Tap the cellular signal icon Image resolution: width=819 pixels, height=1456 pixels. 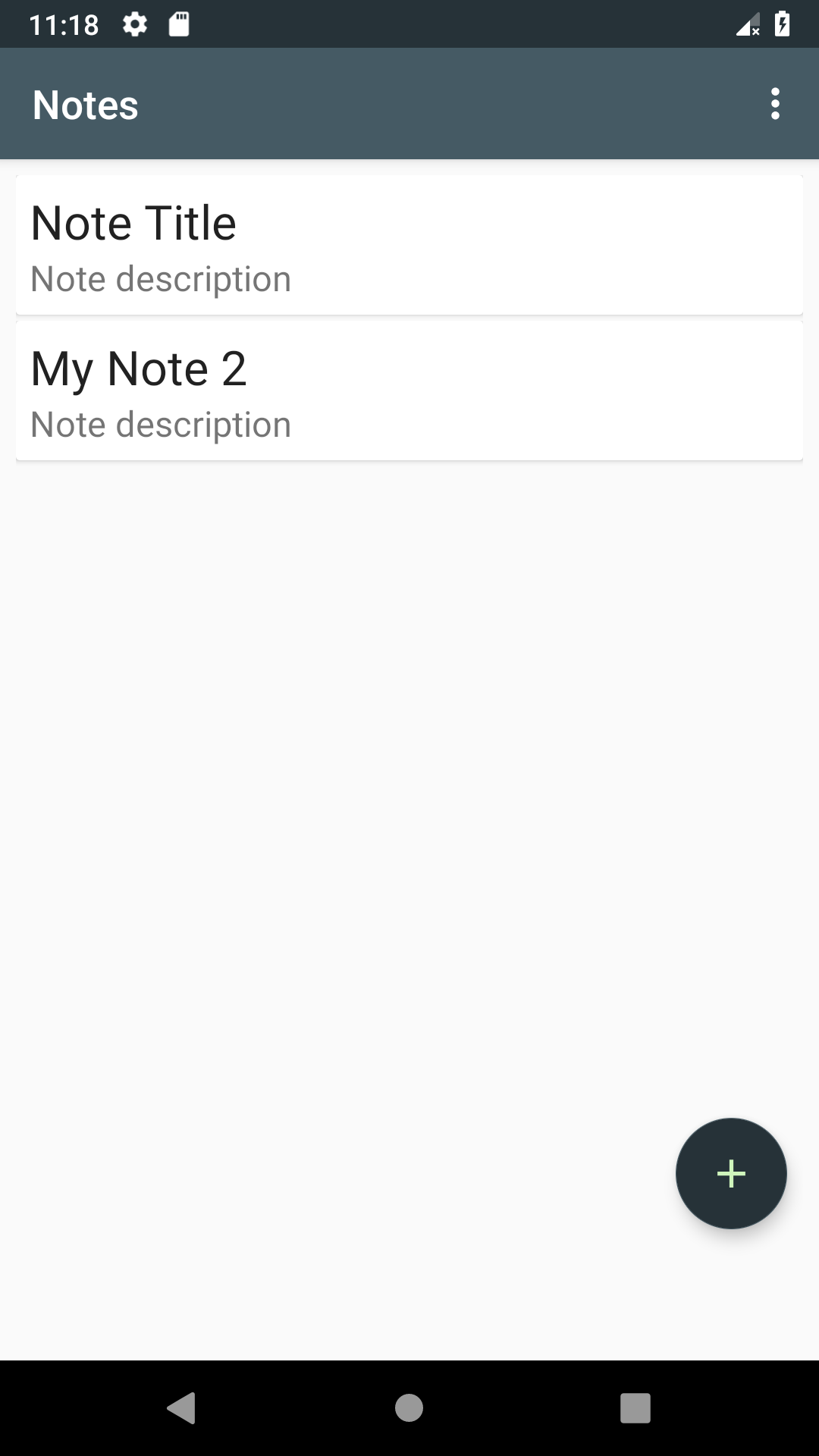pos(747,24)
